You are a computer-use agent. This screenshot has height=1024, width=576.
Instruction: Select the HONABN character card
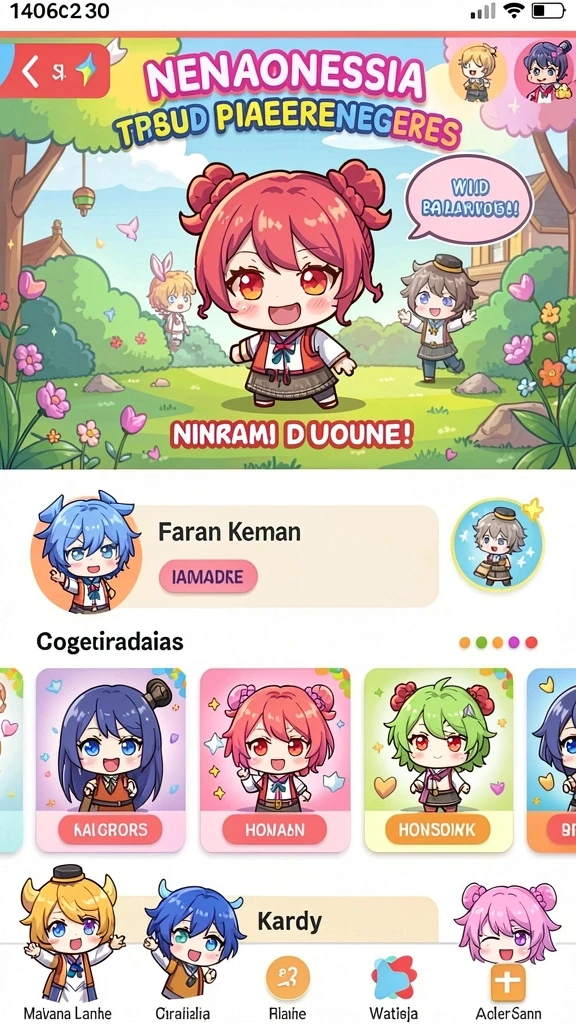[x=275, y=760]
